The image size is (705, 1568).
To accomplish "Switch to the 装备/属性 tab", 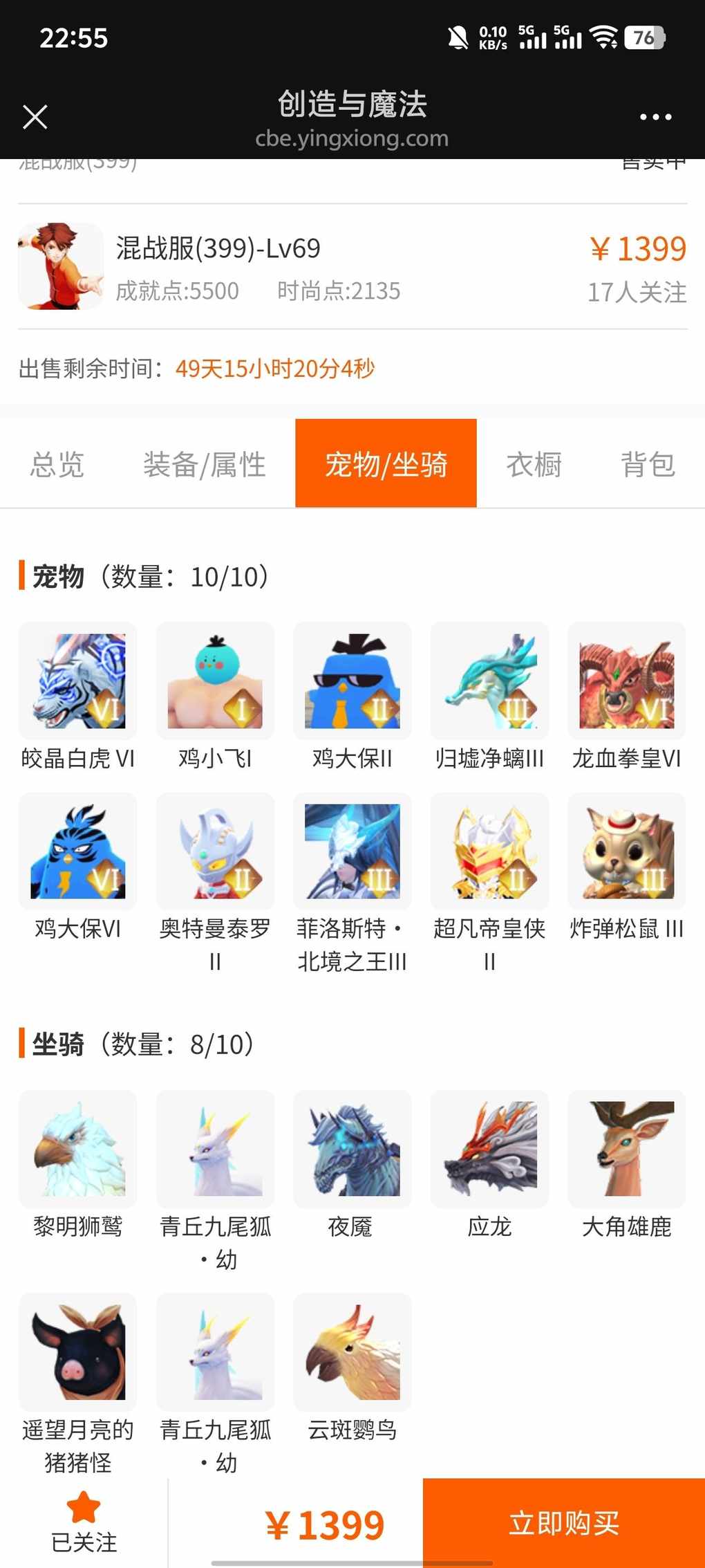I will [205, 463].
